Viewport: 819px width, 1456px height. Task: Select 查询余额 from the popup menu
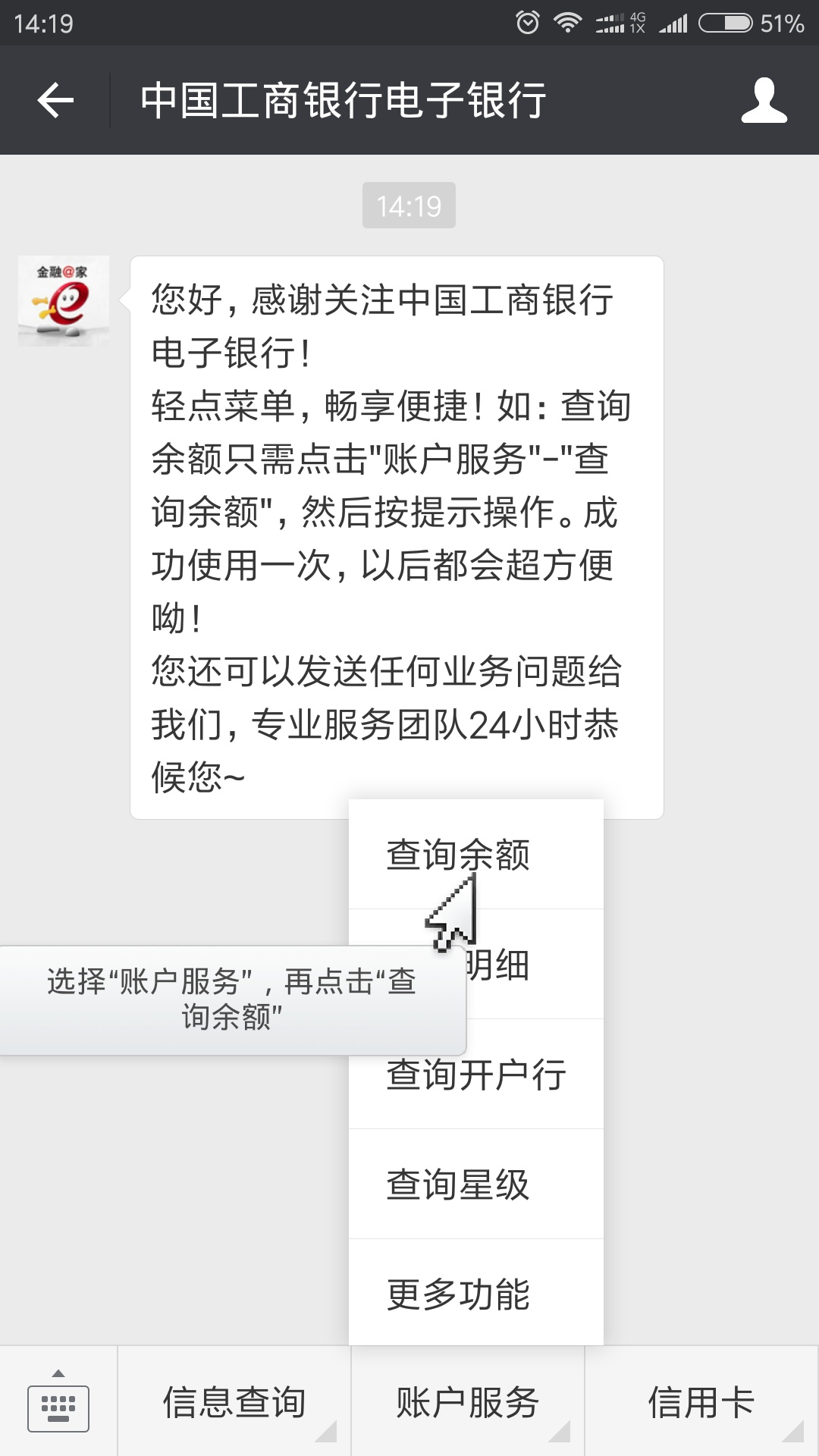coord(476,855)
